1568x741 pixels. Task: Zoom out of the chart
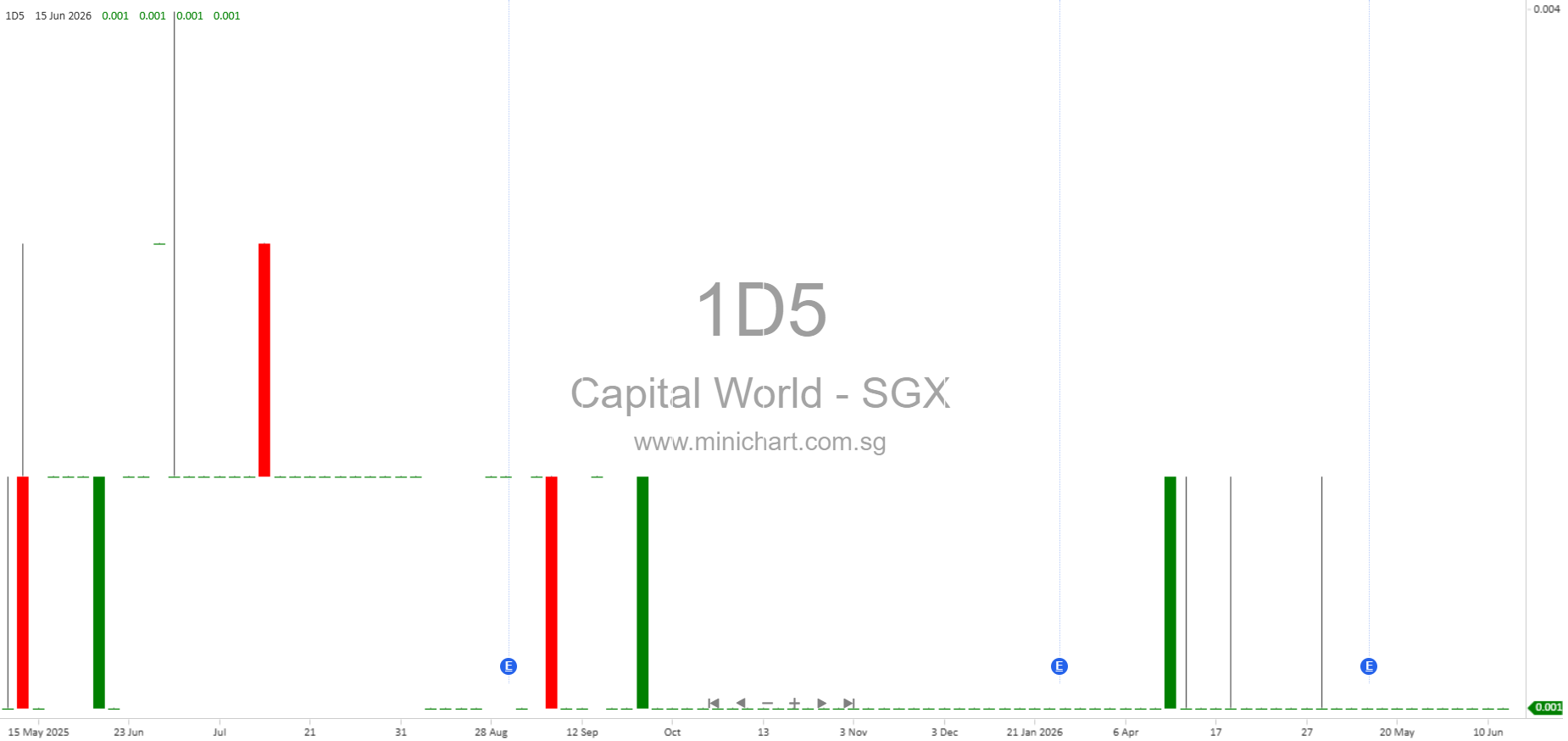[x=767, y=703]
